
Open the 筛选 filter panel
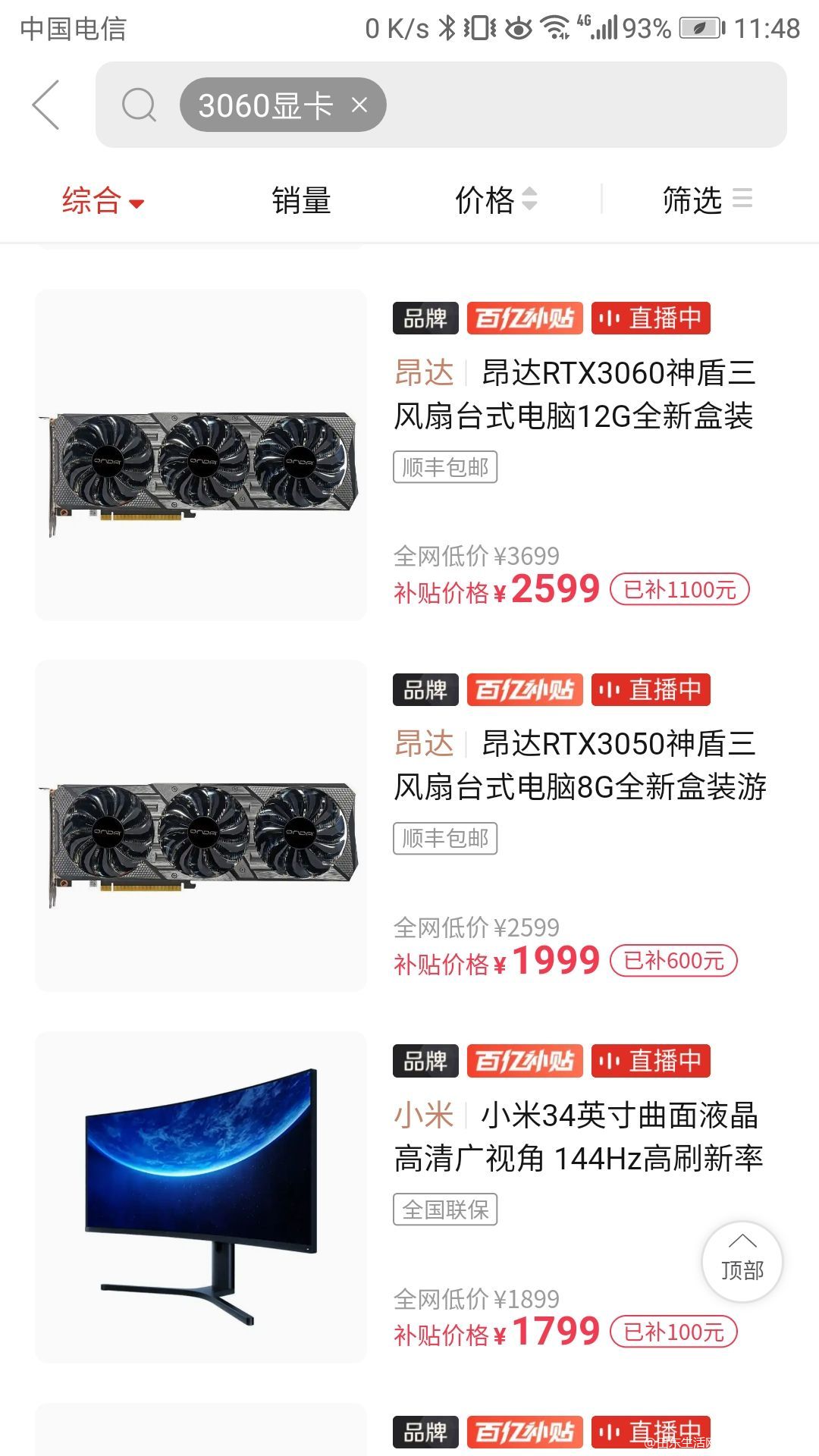pos(708,200)
